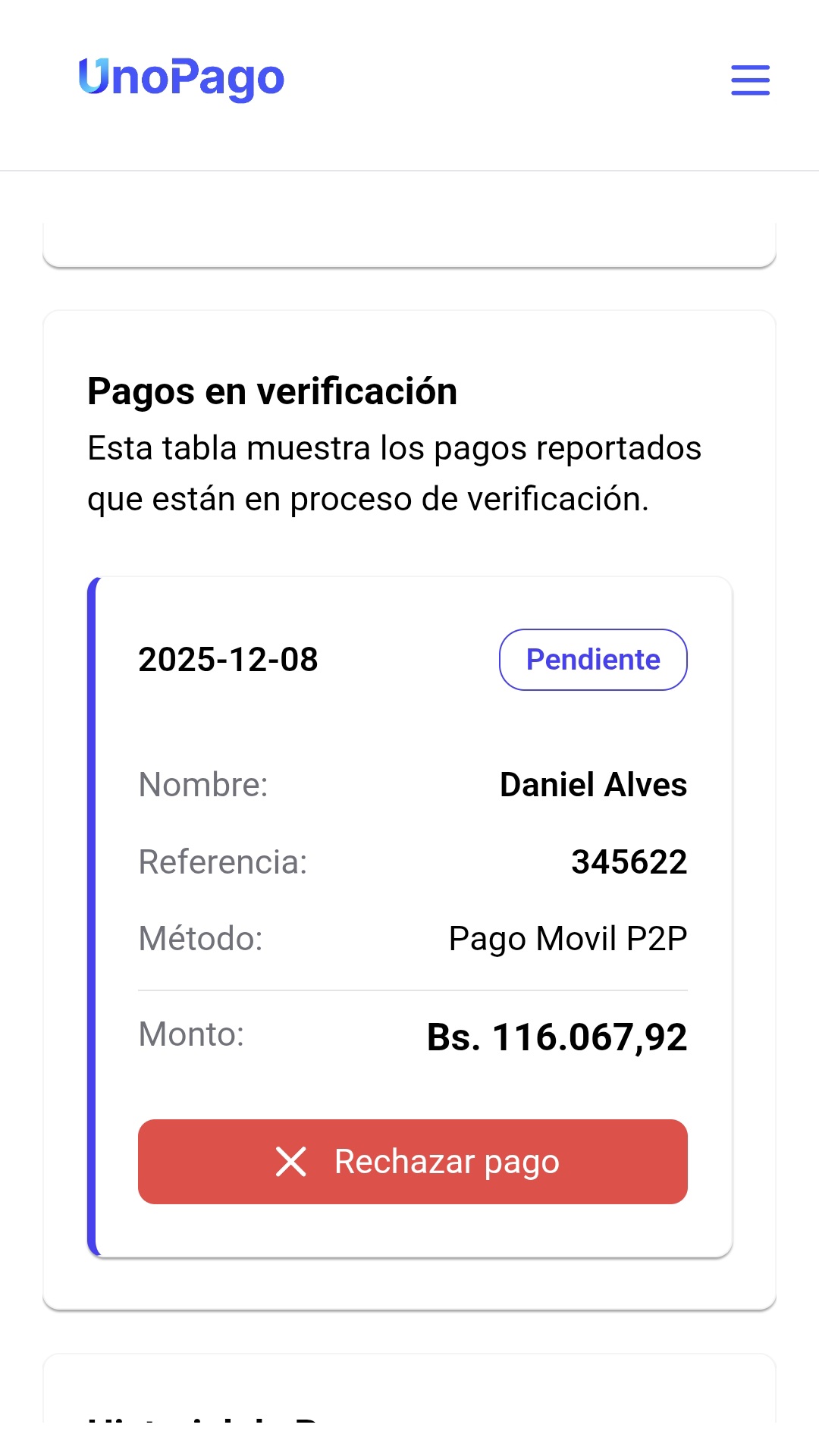Viewport: 819px width, 1456px height.
Task: Open the hamburger navigation menu
Action: [x=750, y=80]
